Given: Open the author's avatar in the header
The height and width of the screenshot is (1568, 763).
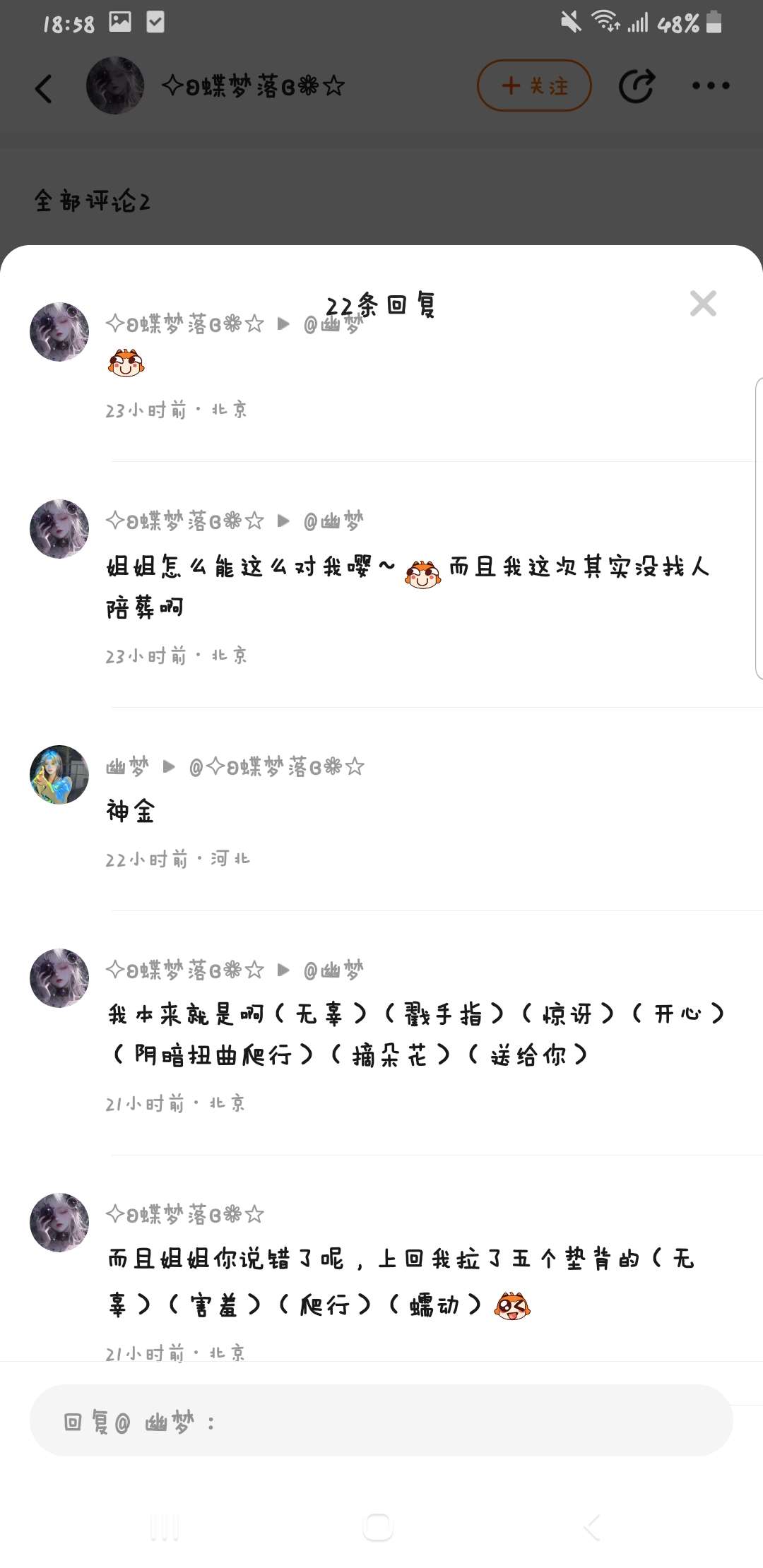Looking at the screenshot, I should [115, 86].
